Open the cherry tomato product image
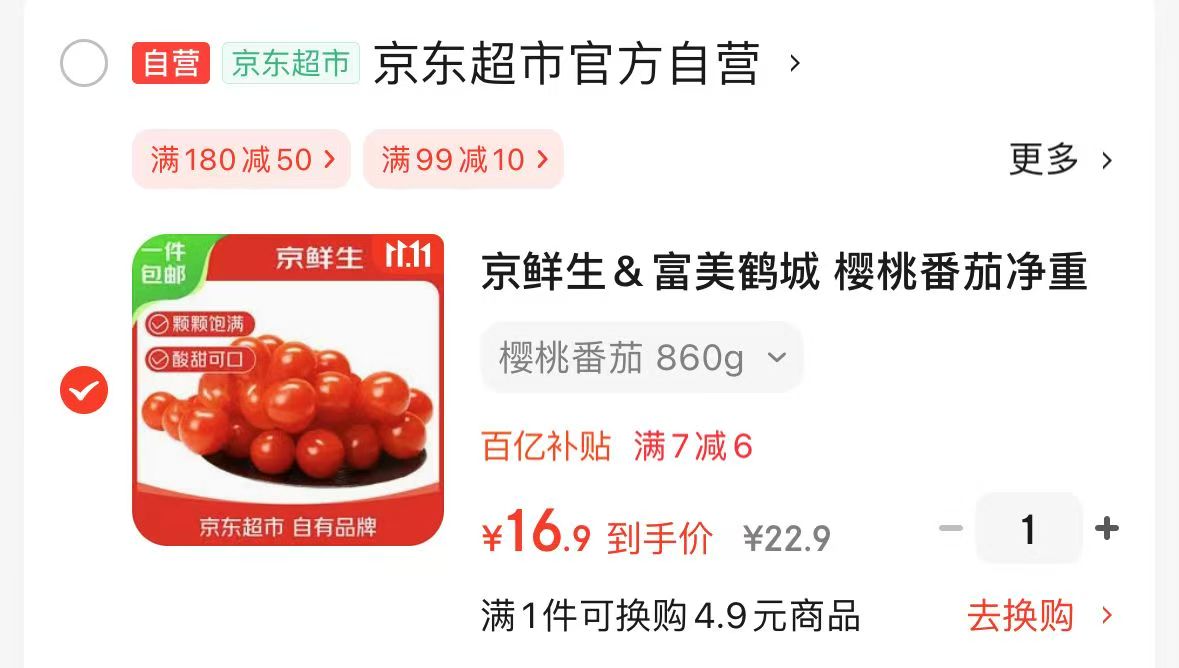Image resolution: width=1179 pixels, height=668 pixels. [288, 390]
